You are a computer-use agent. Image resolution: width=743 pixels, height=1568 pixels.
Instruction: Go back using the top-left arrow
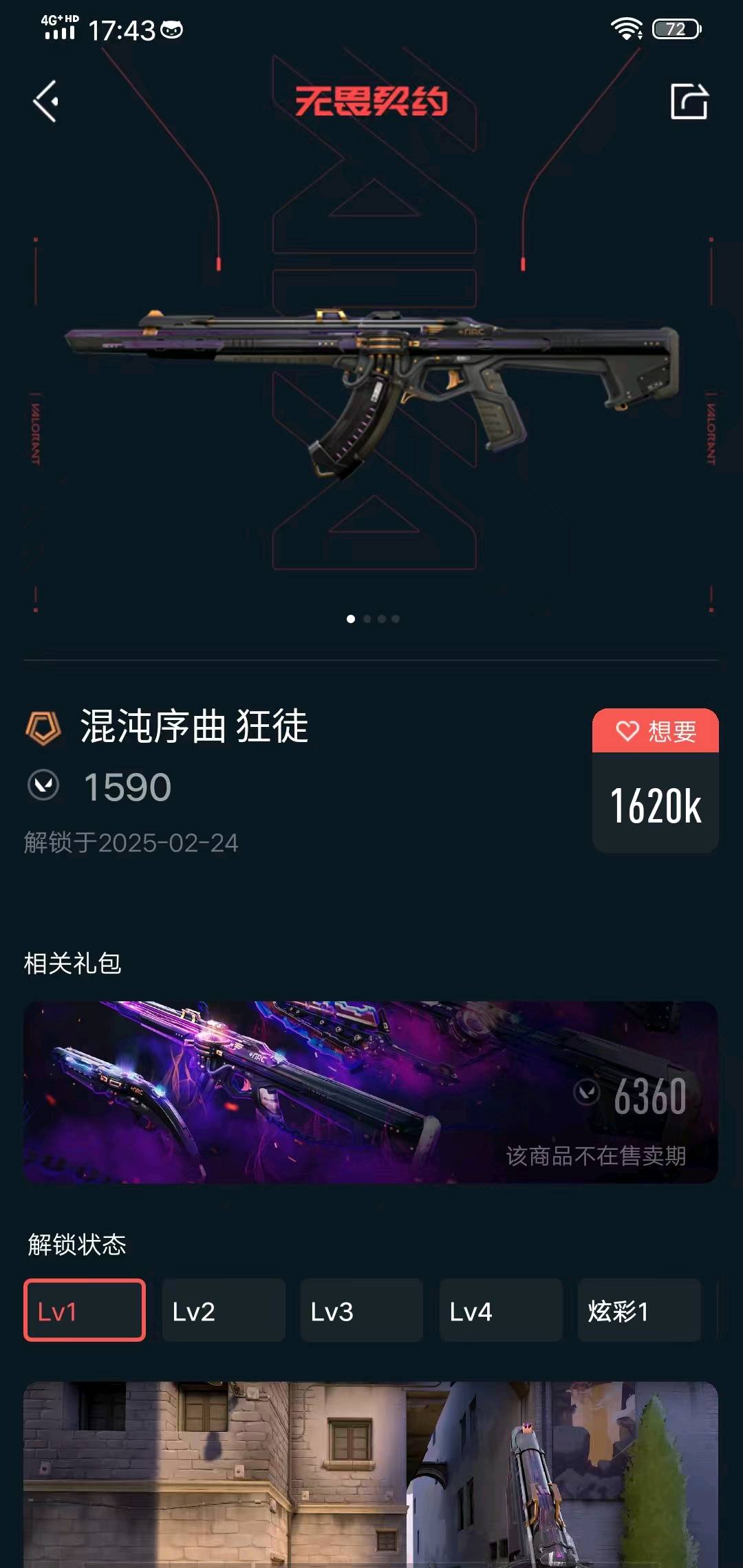tap(45, 102)
